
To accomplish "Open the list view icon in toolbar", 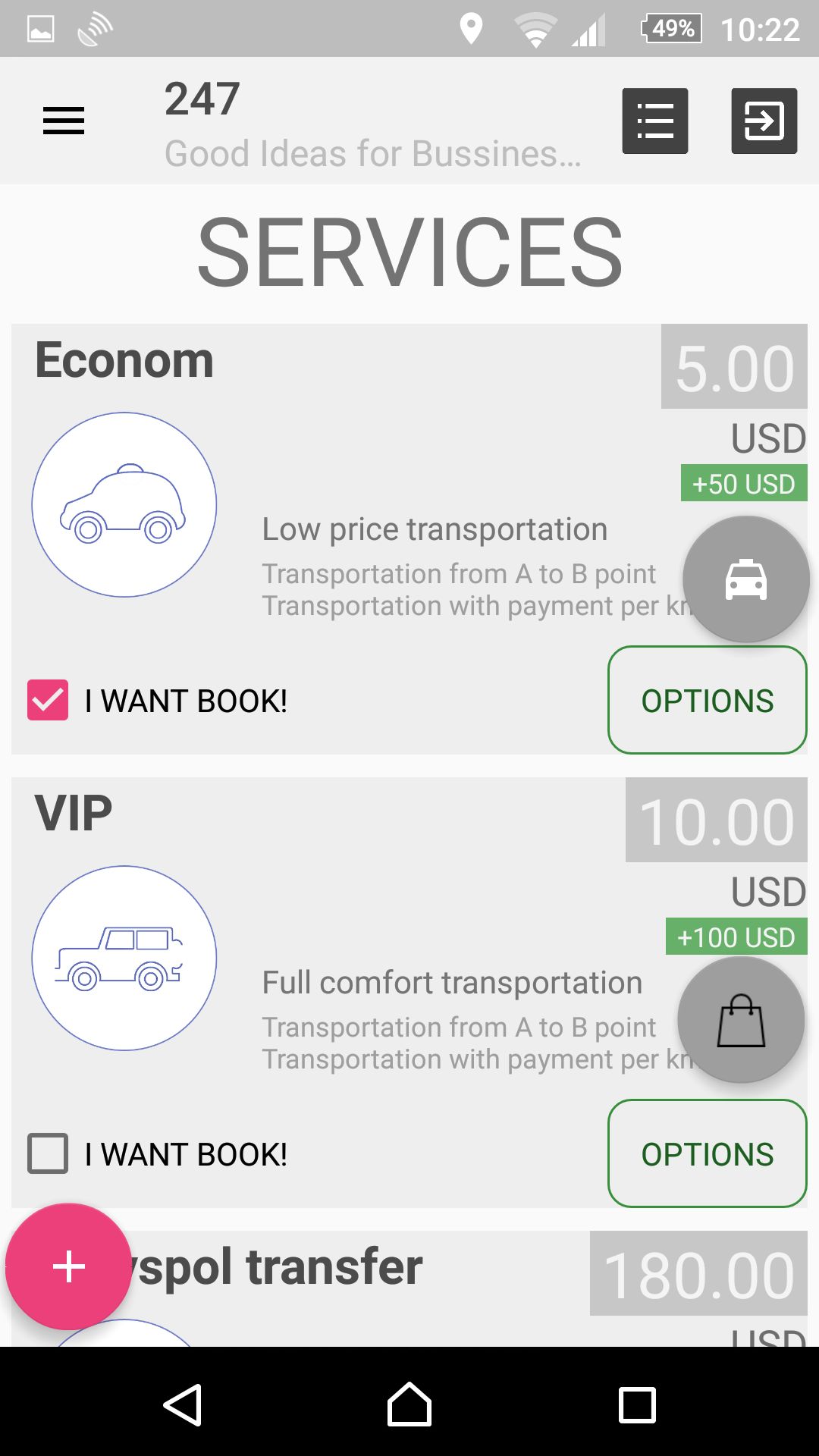I will (x=655, y=121).
